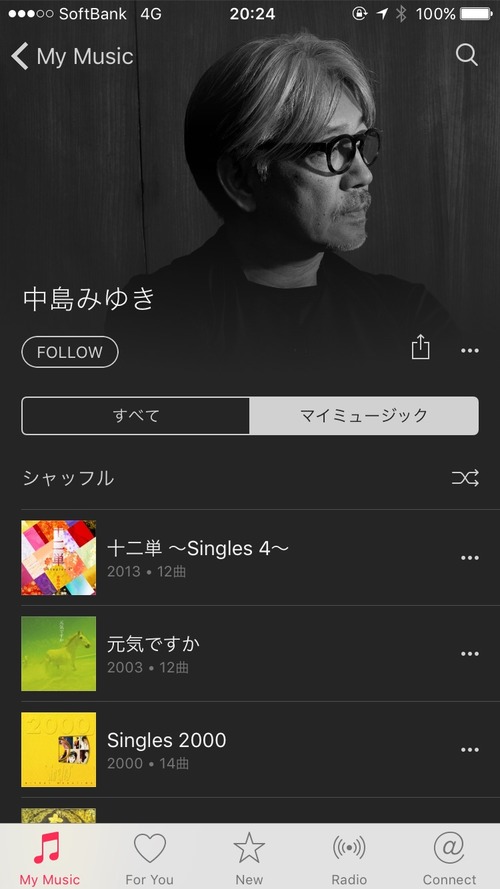Switch to the For You tab
Screen dimensions: 500x889
[x=150, y=857]
